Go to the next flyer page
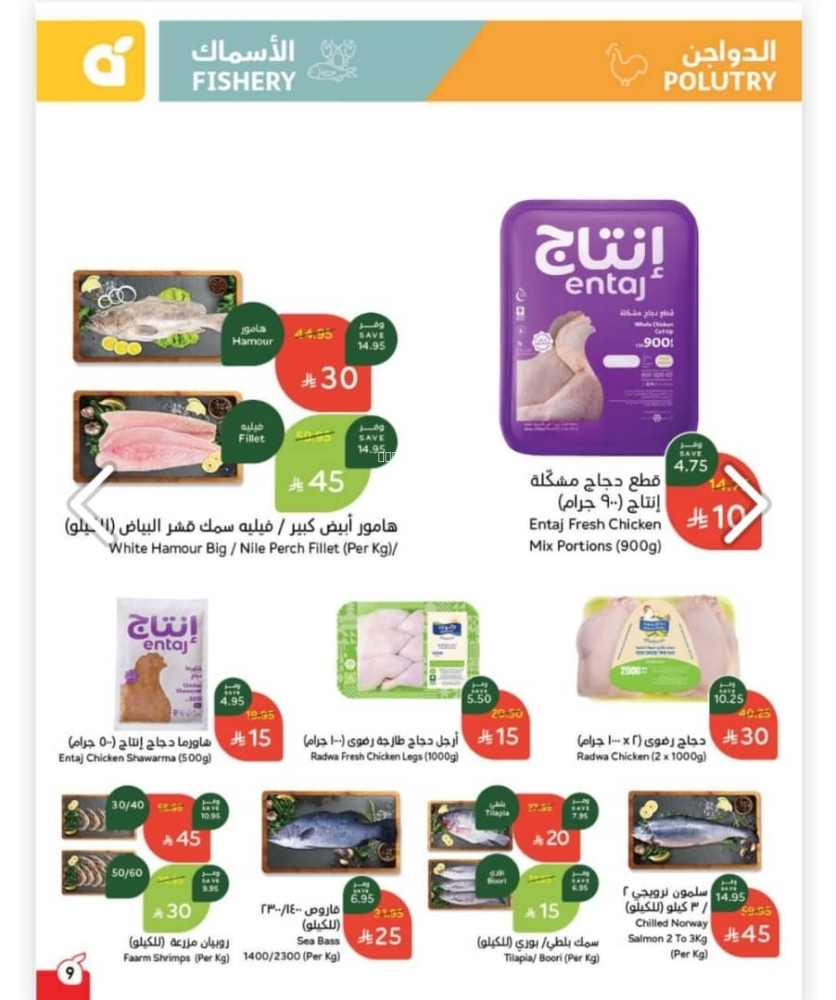This screenshot has width=836, height=1000. coord(747,504)
